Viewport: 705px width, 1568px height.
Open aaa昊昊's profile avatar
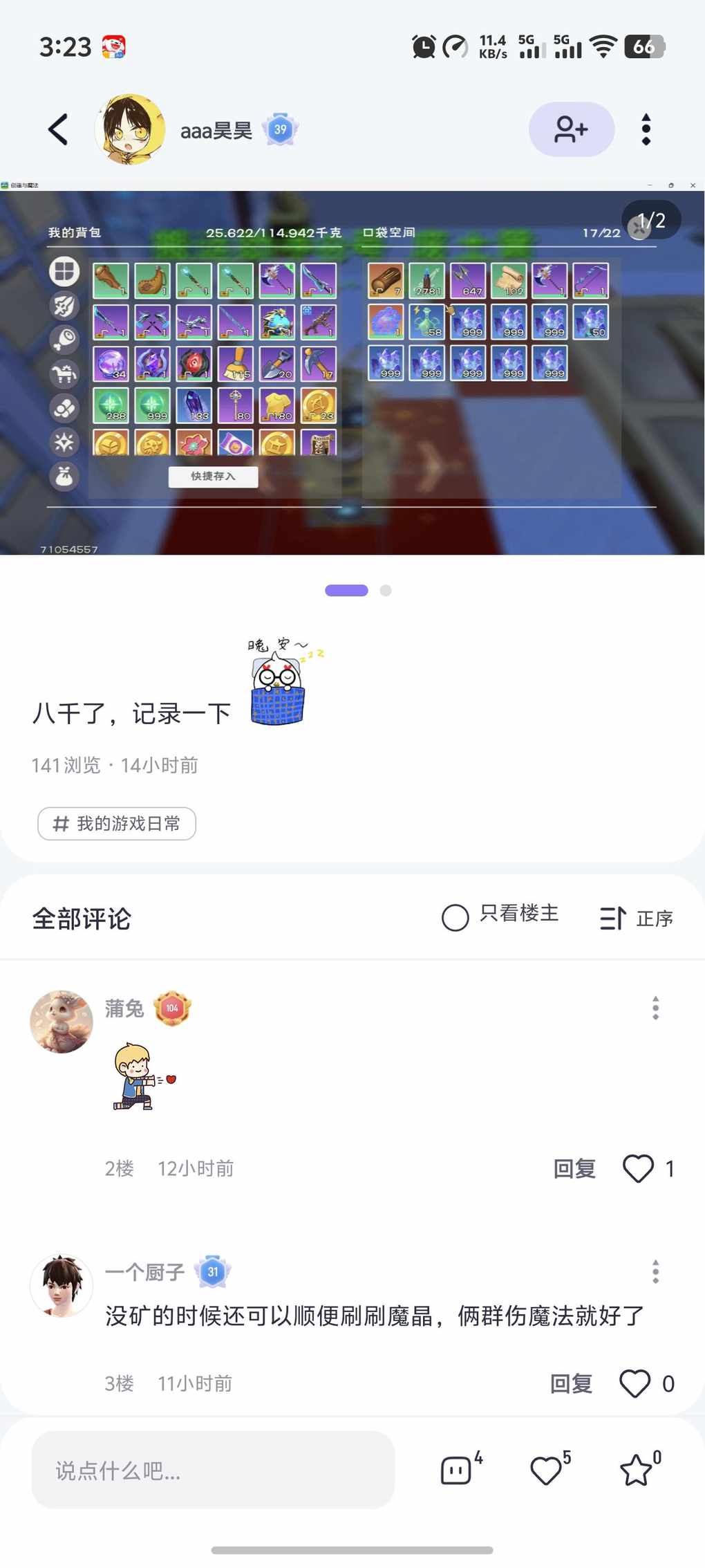130,129
